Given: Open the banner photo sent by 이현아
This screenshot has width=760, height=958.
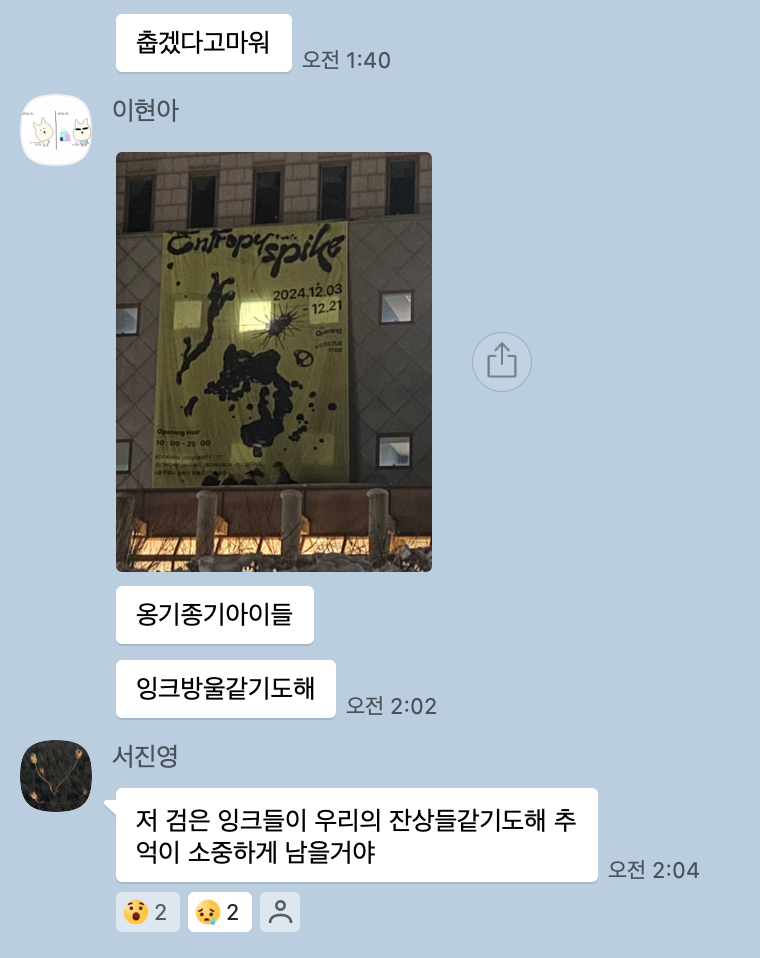Looking at the screenshot, I should pyautogui.click(x=274, y=361).
